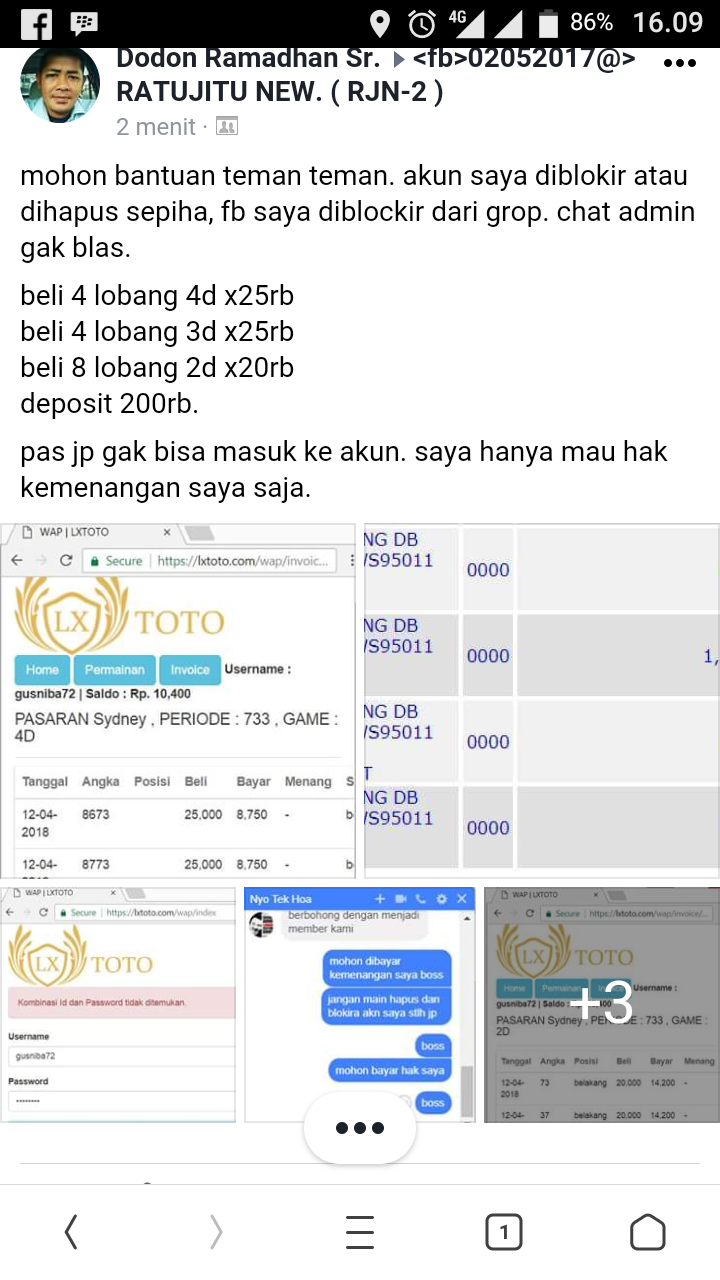
Task: Open the +3 more photos tile
Action: click(x=602, y=1004)
